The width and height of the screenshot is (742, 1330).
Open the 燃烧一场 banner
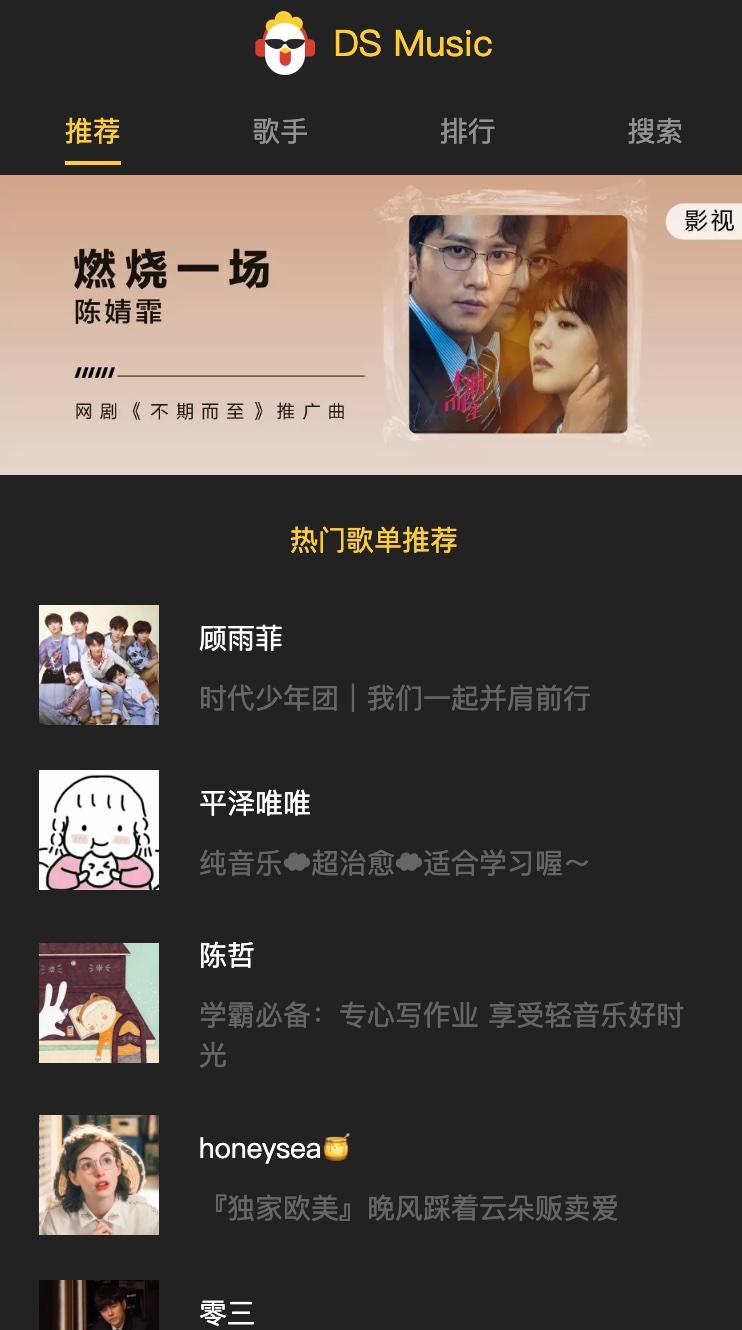point(371,325)
